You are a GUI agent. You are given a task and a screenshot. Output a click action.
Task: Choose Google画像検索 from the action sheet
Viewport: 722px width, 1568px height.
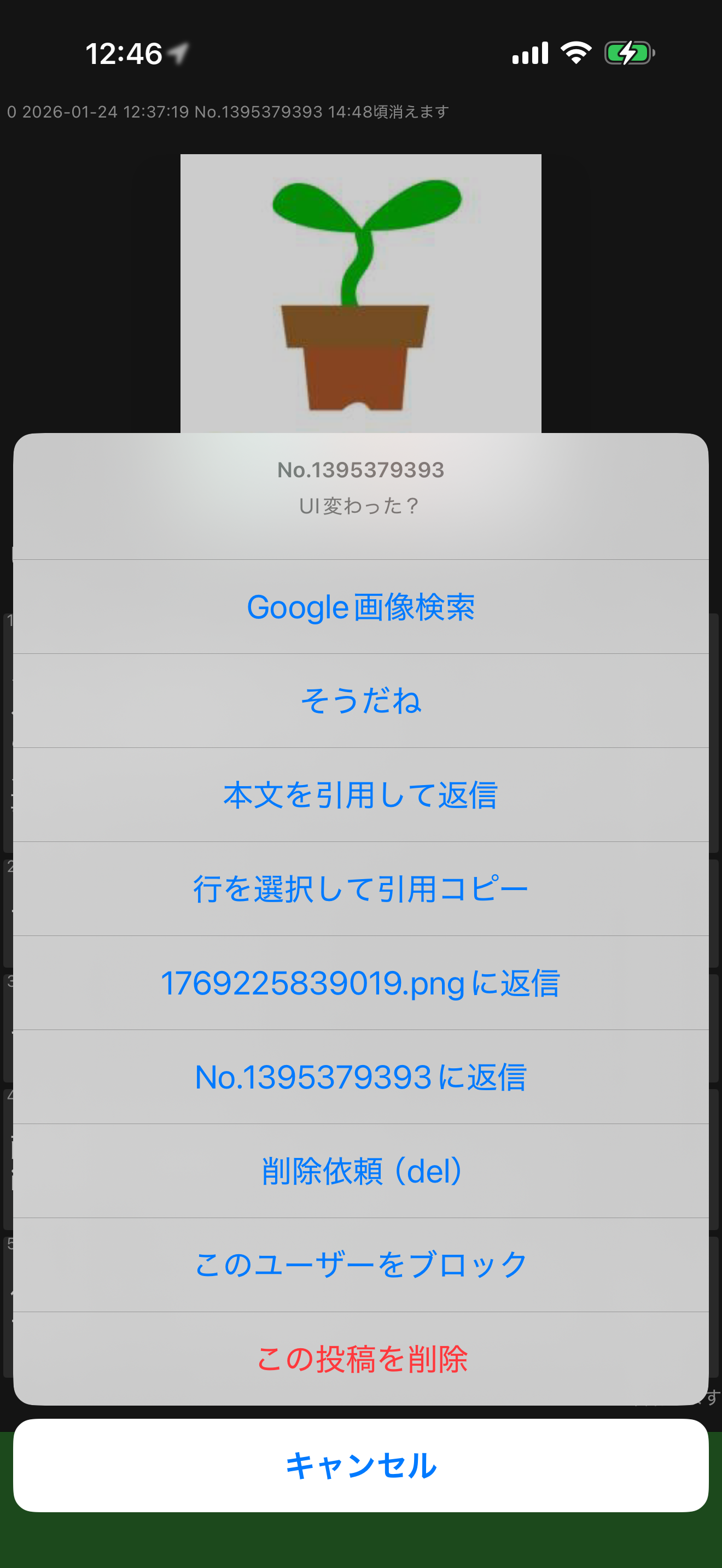click(361, 607)
